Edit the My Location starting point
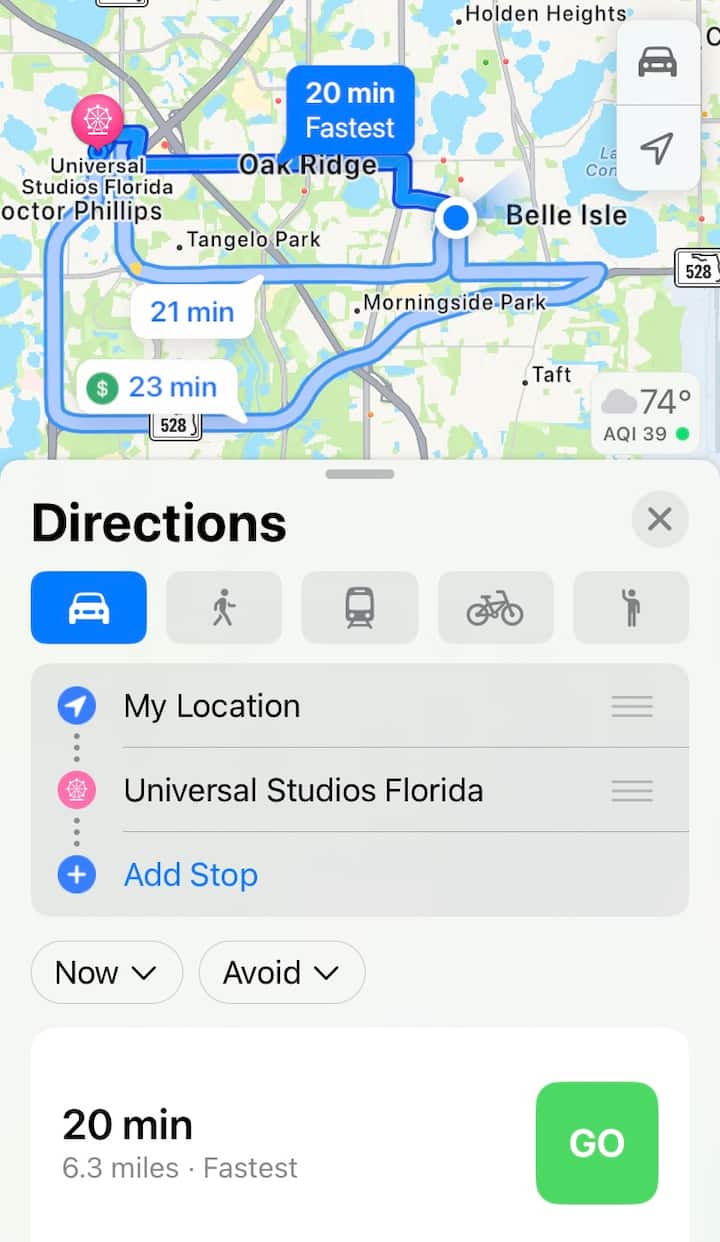Viewport: 720px width, 1242px height. (211, 706)
